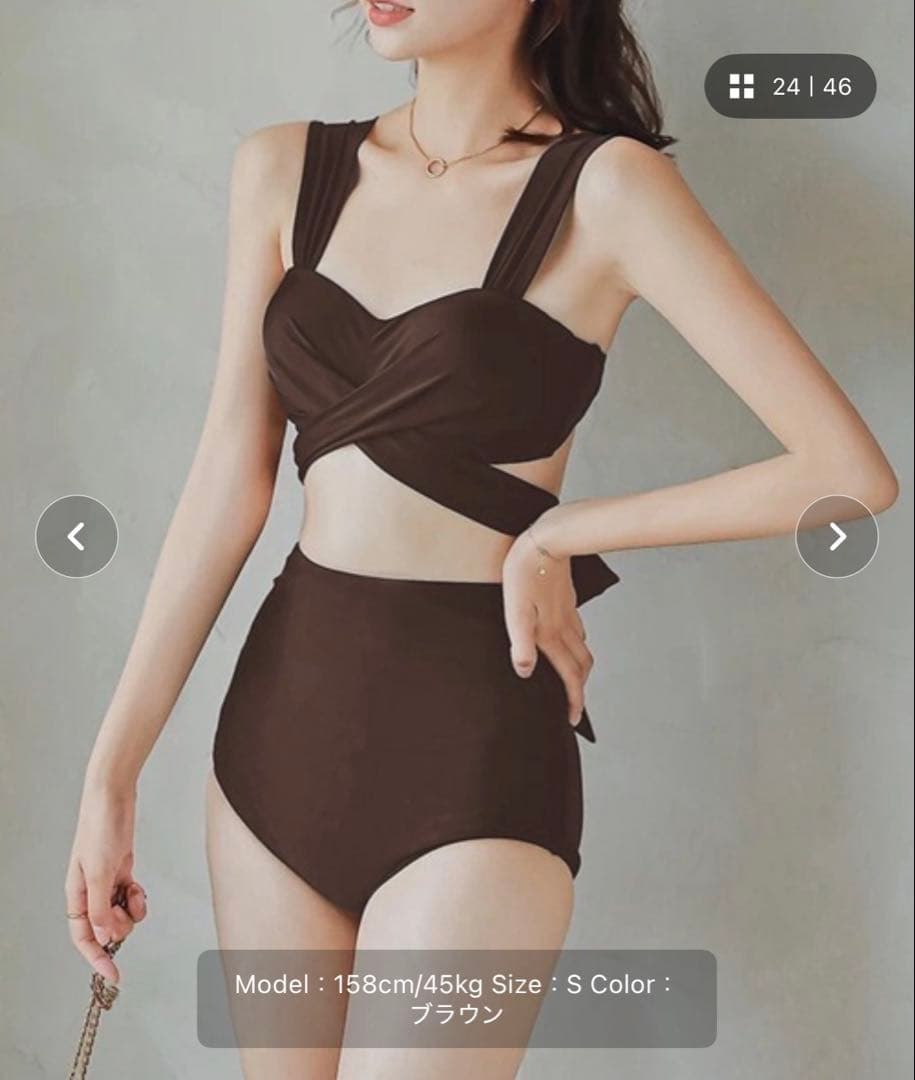Open the image grid view 24 | 46
Screen dimensions: 915x1080
790,86
